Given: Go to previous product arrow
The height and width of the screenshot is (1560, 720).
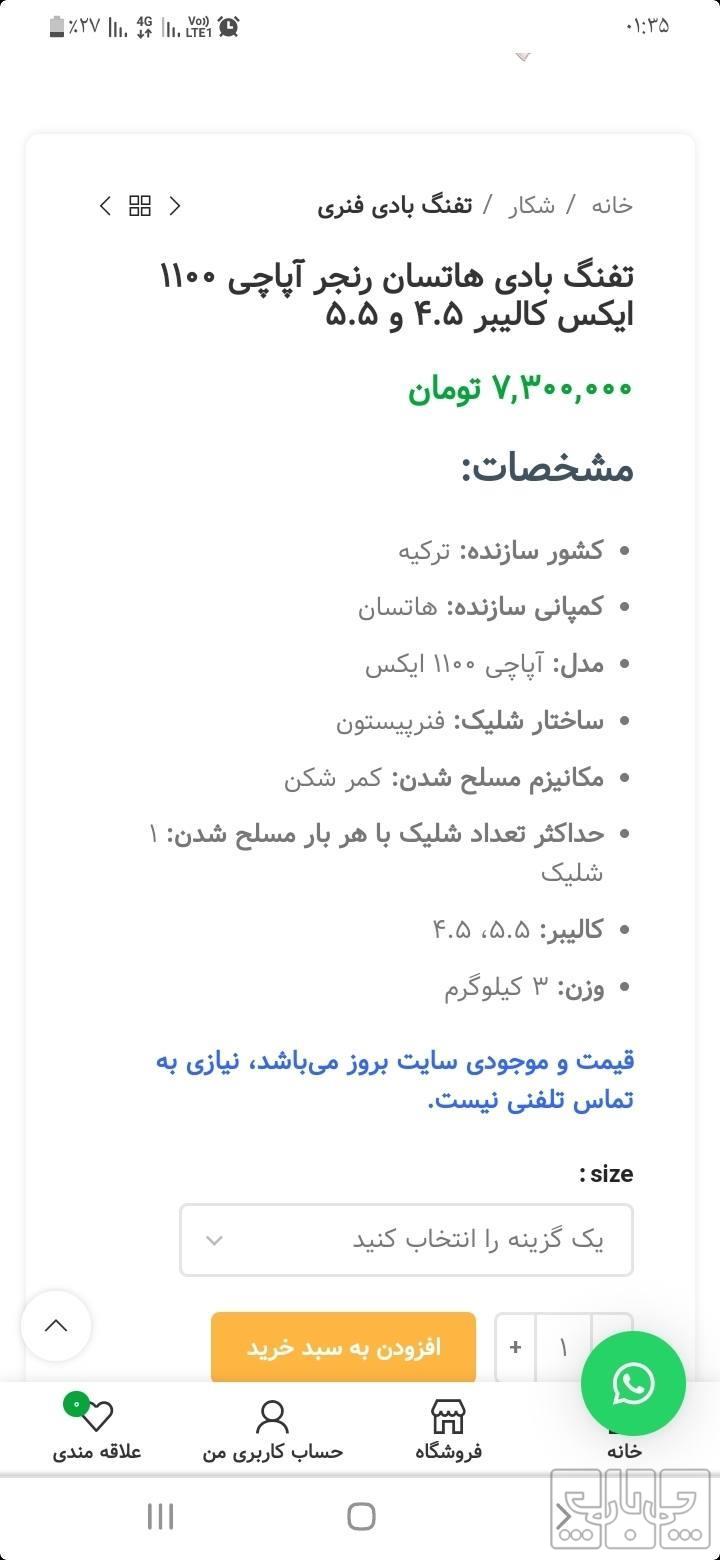Looking at the screenshot, I should click(x=176, y=206).
